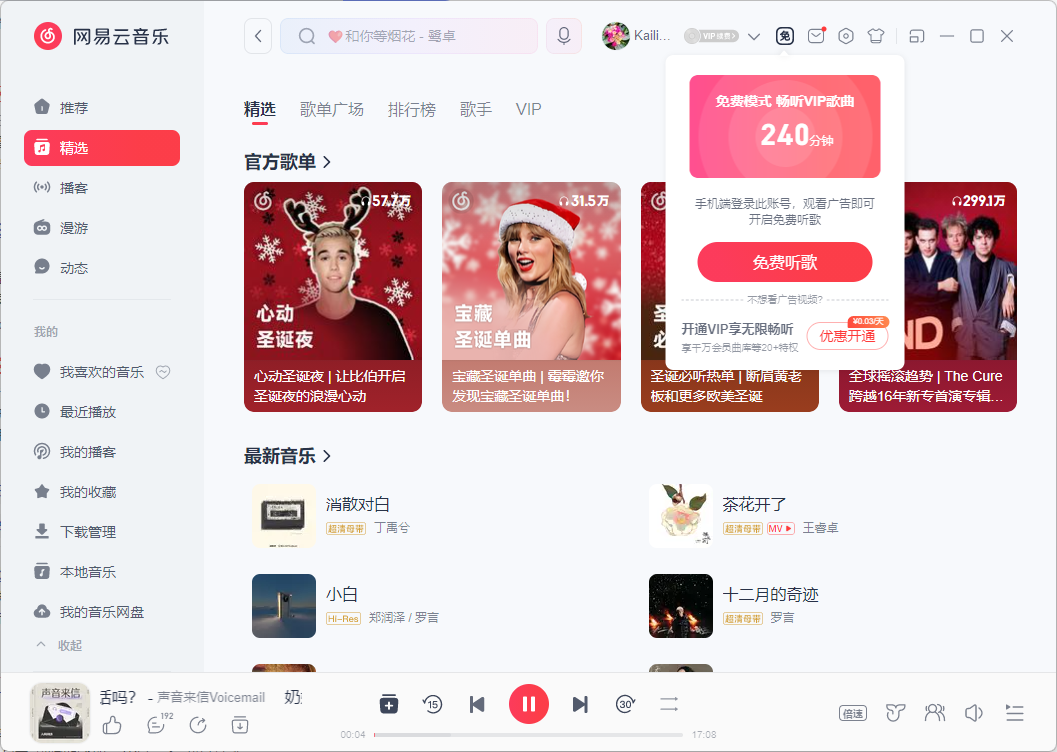Pause the current playback

pyautogui.click(x=529, y=704)
